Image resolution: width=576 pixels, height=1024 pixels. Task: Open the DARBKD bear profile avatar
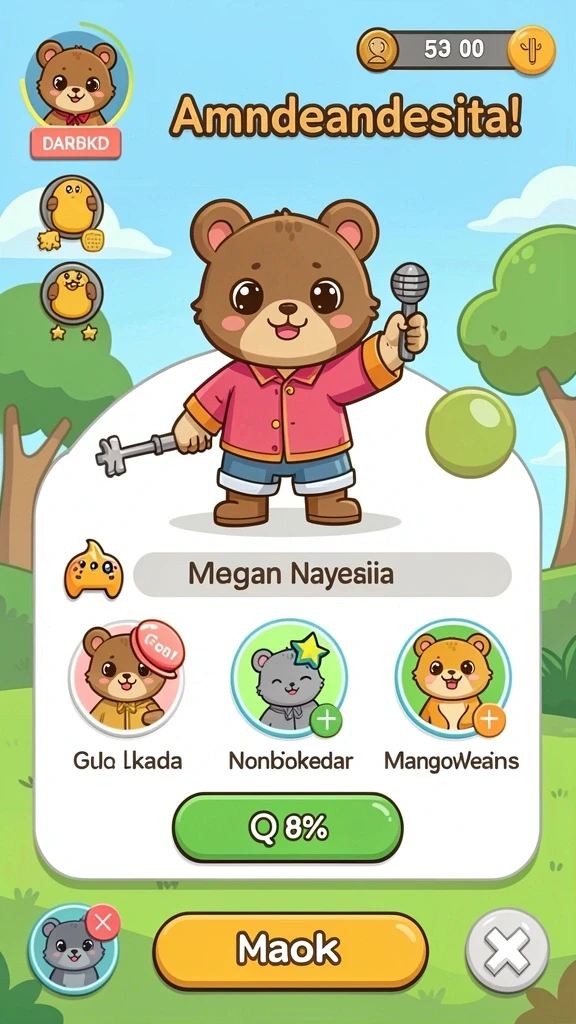[76, 80]
